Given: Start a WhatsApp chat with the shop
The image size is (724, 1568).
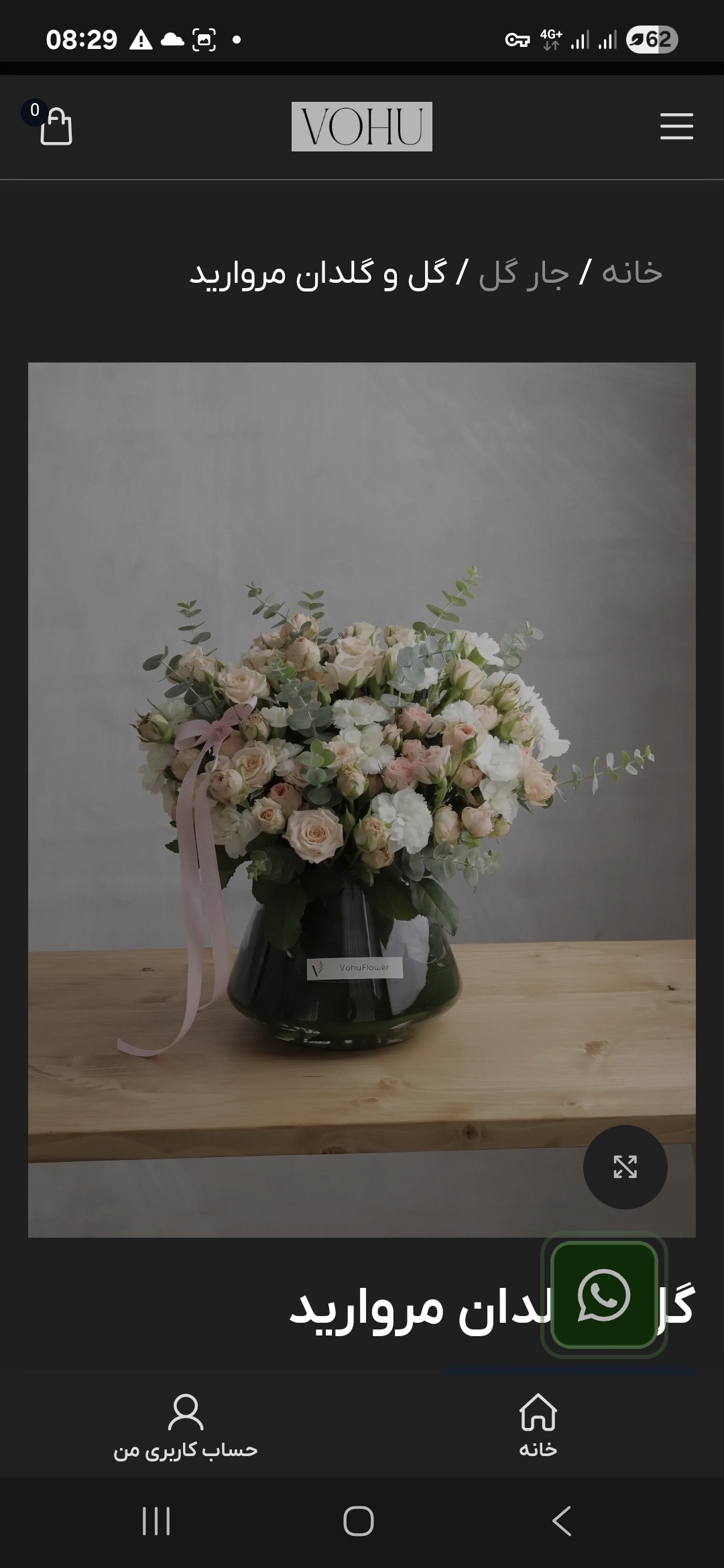Looking at the screenshot, I should click(603, 1295).
